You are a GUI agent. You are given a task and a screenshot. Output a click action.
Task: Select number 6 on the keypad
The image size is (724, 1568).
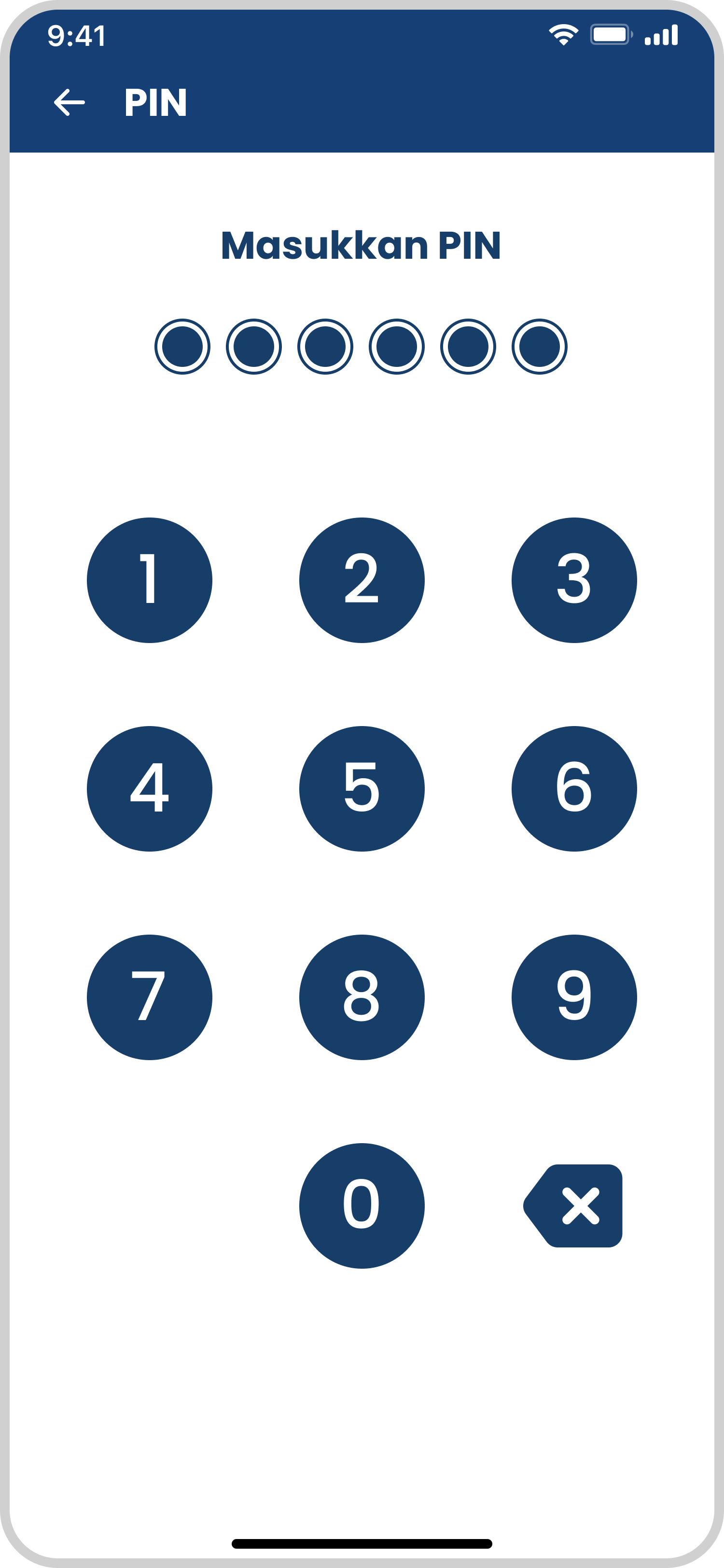pyautogui.click(x=574, y=788)
